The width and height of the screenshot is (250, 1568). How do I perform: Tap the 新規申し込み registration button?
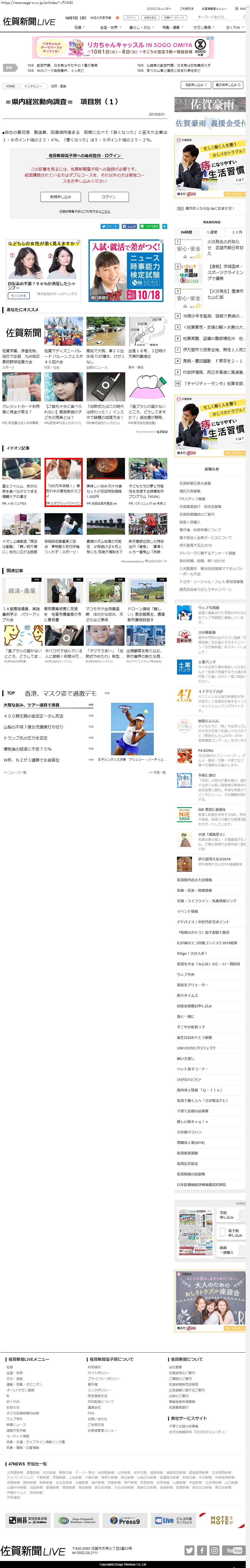tap(61, 197)
